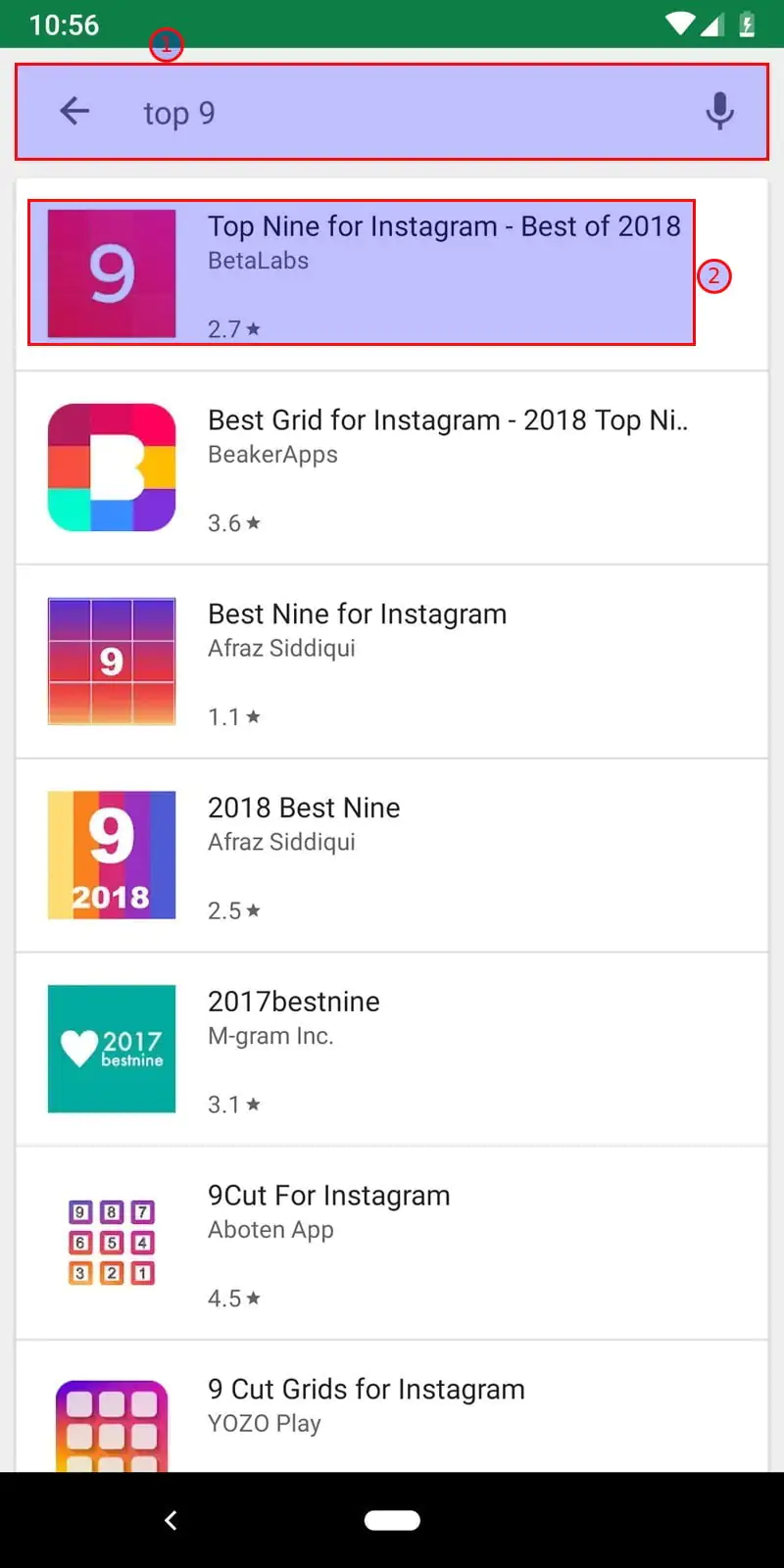The image size is (784, 1568).
Task: Open the 2018 Best Nine app
Action: click(x=392, y=855)
